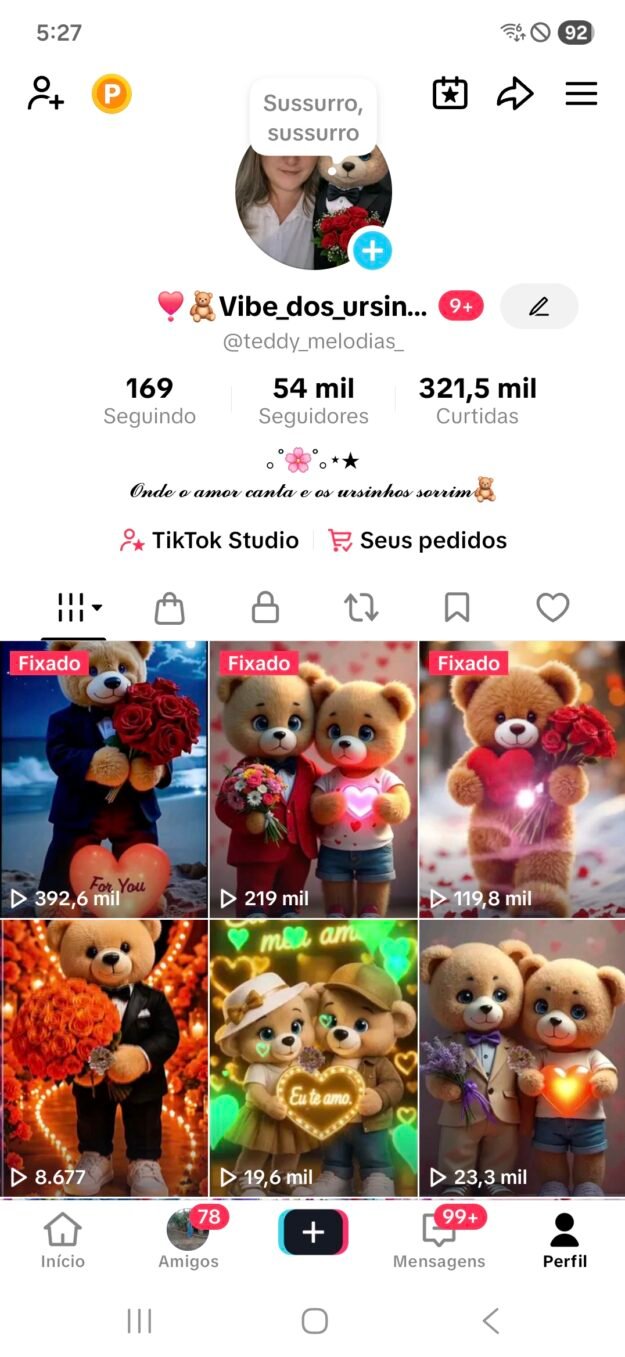Switch to the private videos lock tab
Viewport: 625px width, 1357px height.
pos(265,607)
